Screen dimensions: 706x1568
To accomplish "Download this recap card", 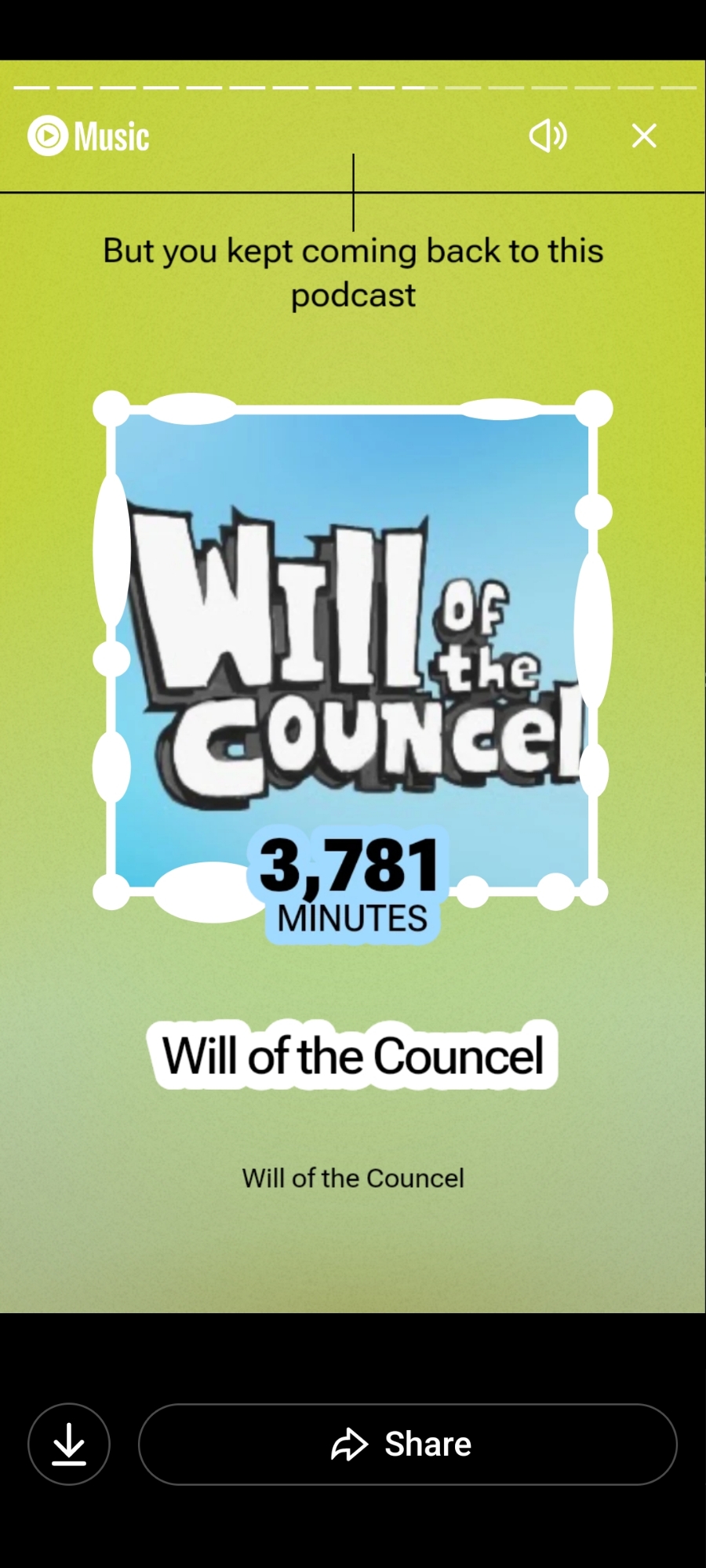I will click(69, 1443).
